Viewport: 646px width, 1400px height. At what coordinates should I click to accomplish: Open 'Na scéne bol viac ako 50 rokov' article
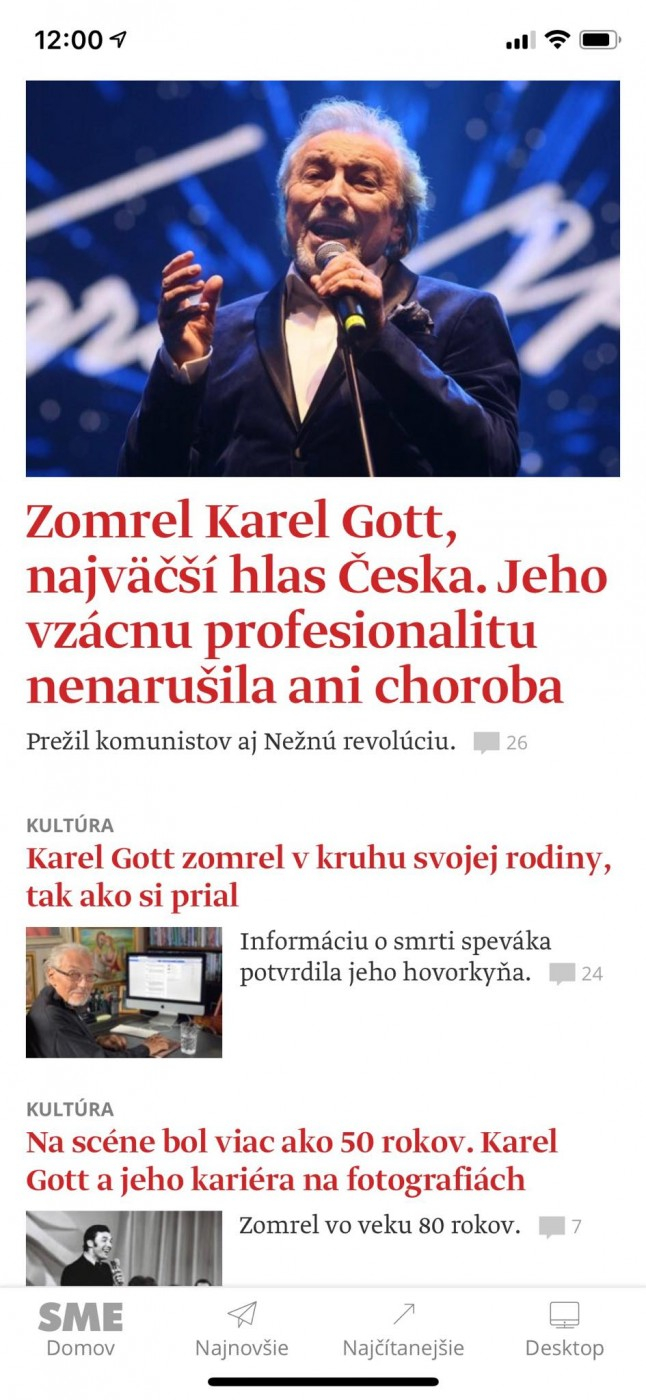[292, 1160]
